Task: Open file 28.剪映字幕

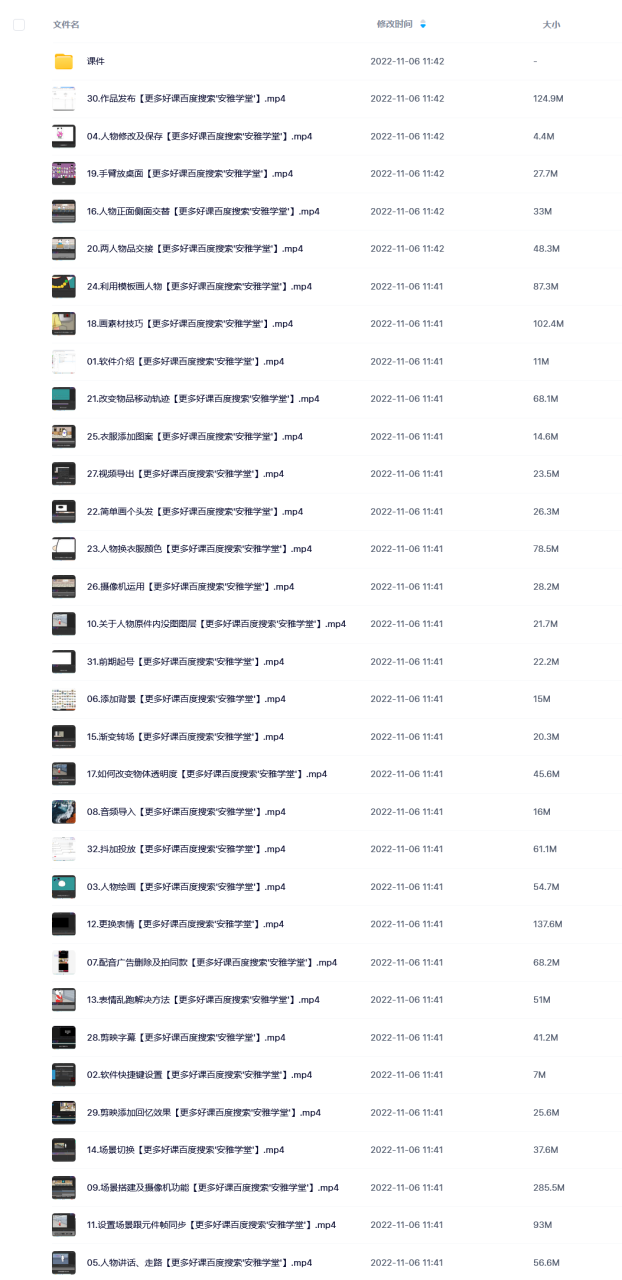Action: pos(187,1037)
